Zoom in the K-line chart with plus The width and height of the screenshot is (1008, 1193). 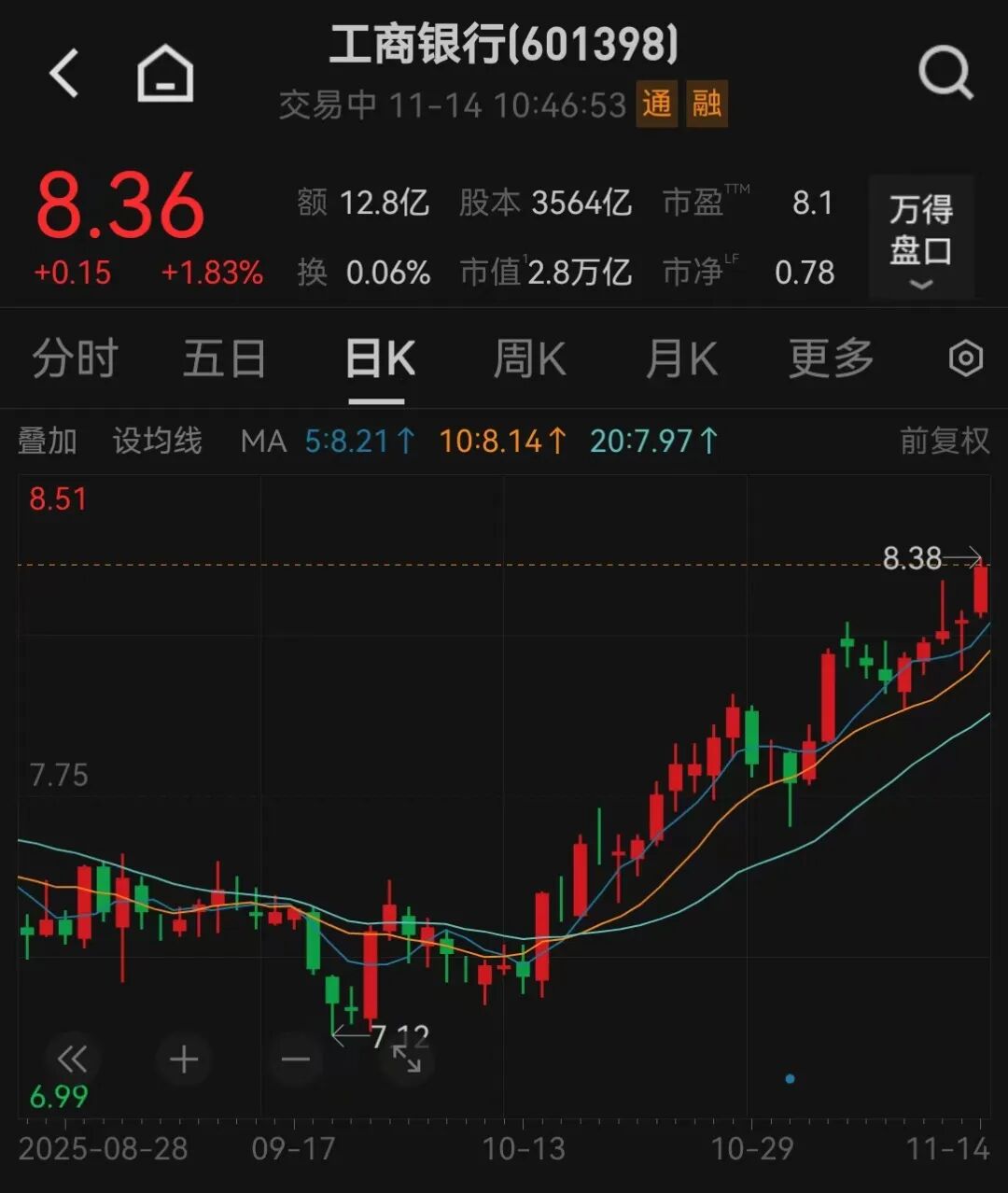point(184,1060)
